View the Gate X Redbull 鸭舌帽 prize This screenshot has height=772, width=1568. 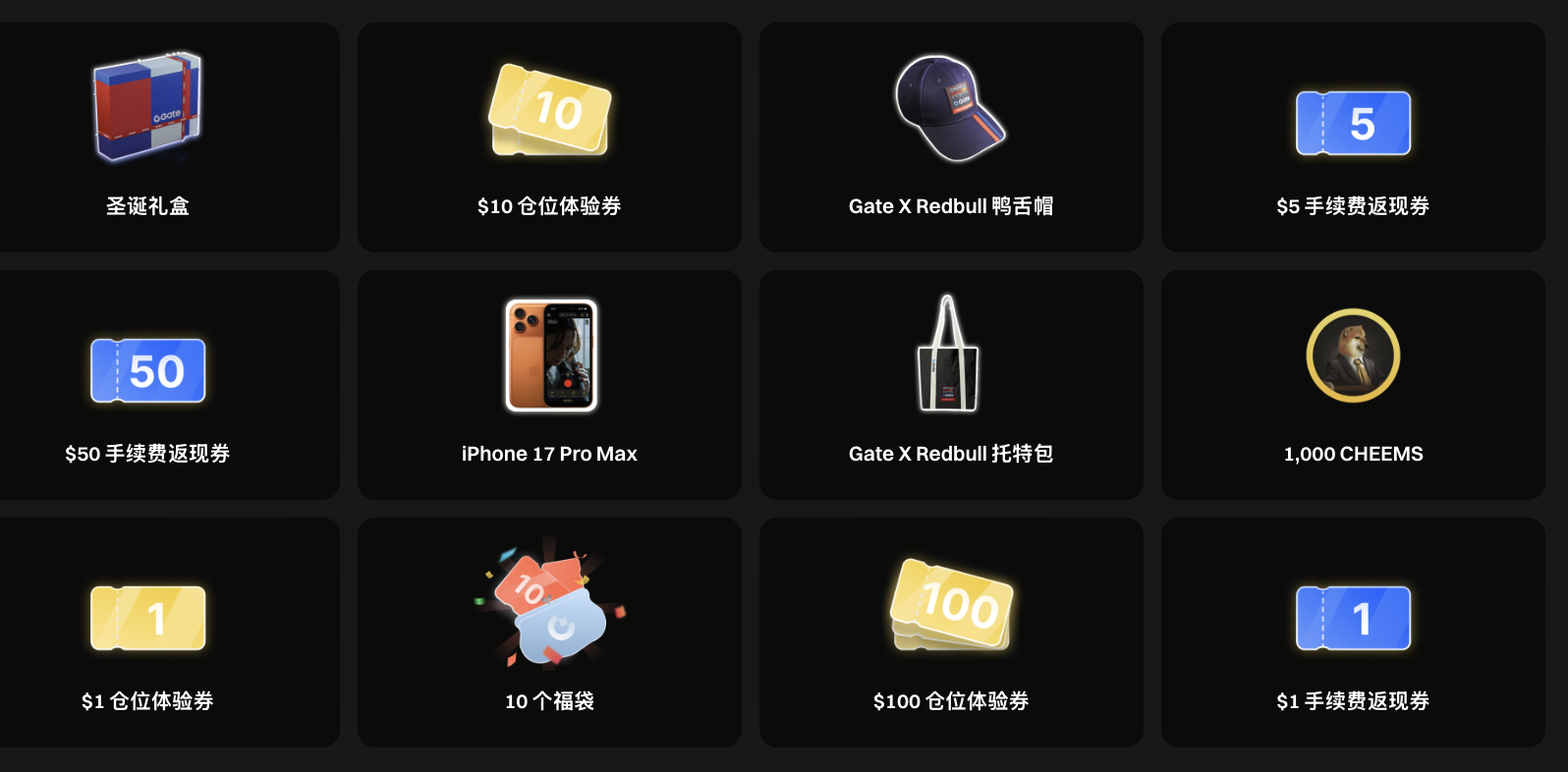pyautogui.click(x=951, y=138)
